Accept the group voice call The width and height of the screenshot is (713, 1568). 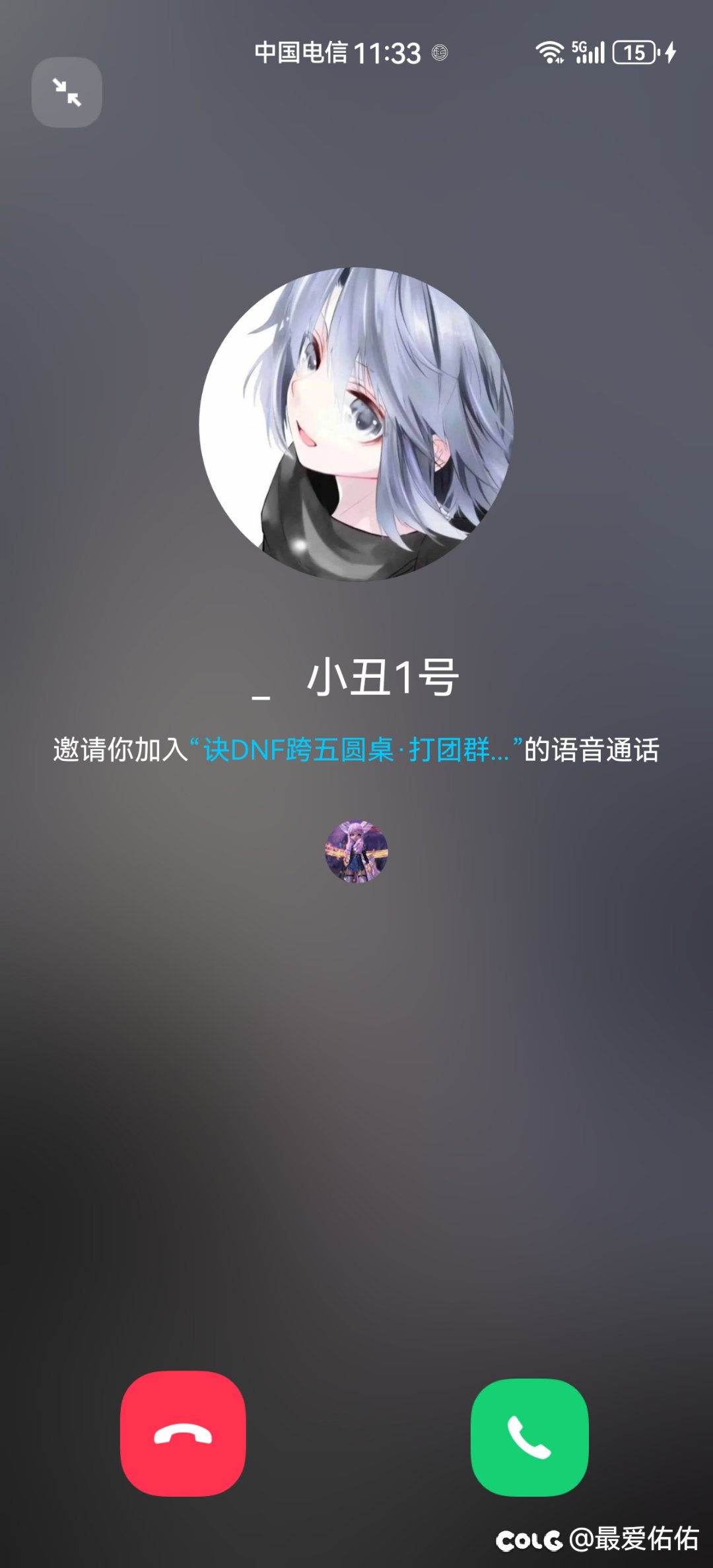click(529, 1437)
